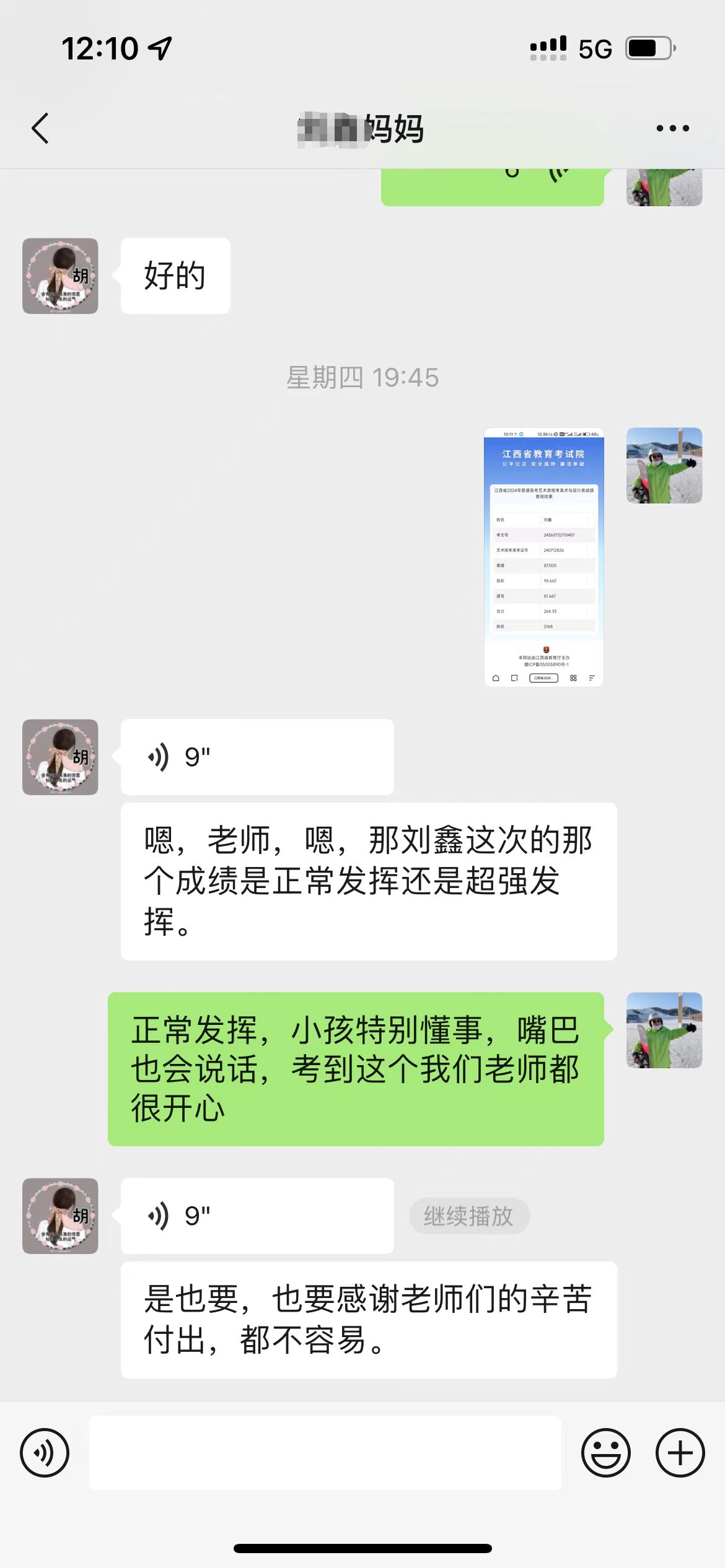Open the exam score screenshot image

coord(543,557)
